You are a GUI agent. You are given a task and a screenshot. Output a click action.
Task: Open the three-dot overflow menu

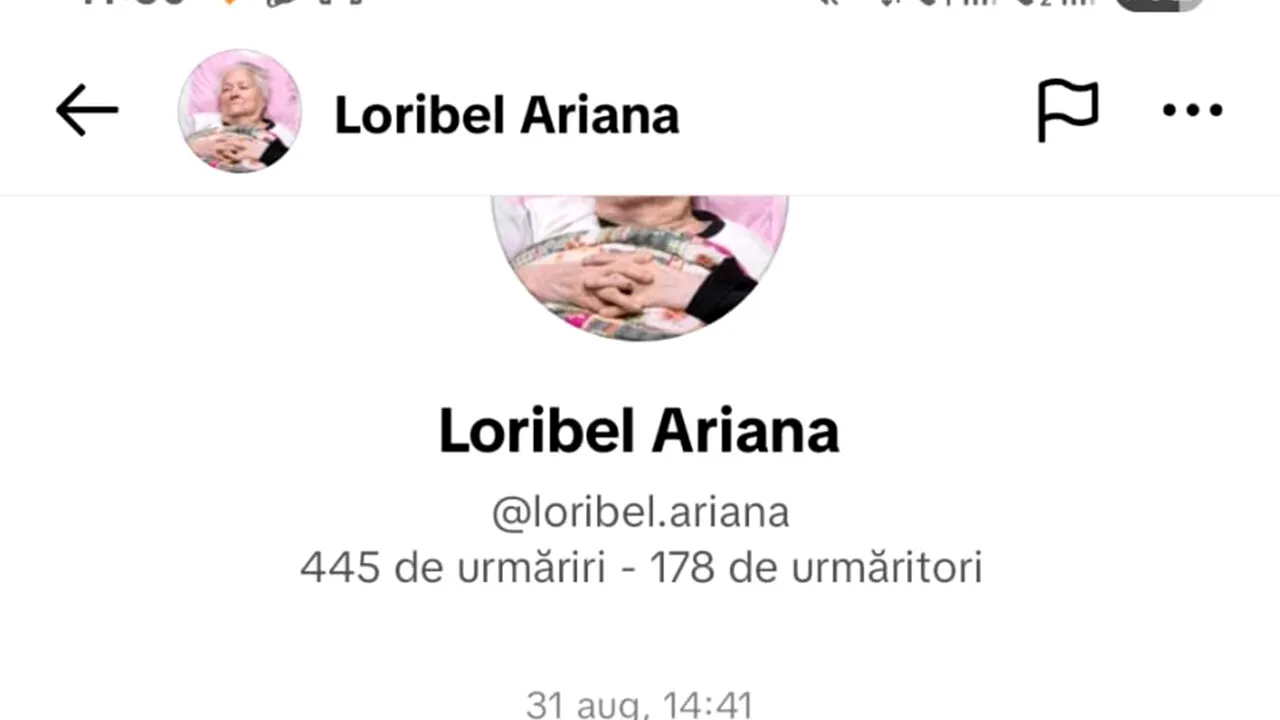pos(1192,110)
